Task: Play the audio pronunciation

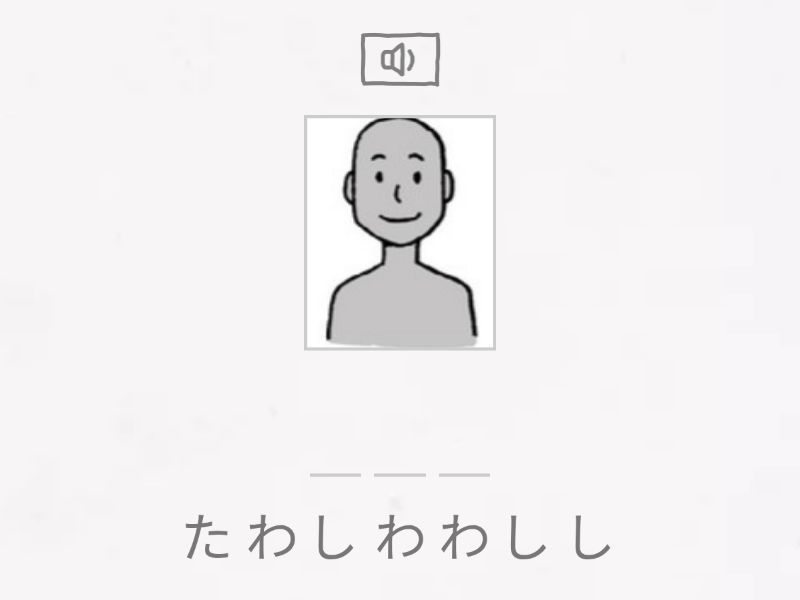Action: pos(399,60)
